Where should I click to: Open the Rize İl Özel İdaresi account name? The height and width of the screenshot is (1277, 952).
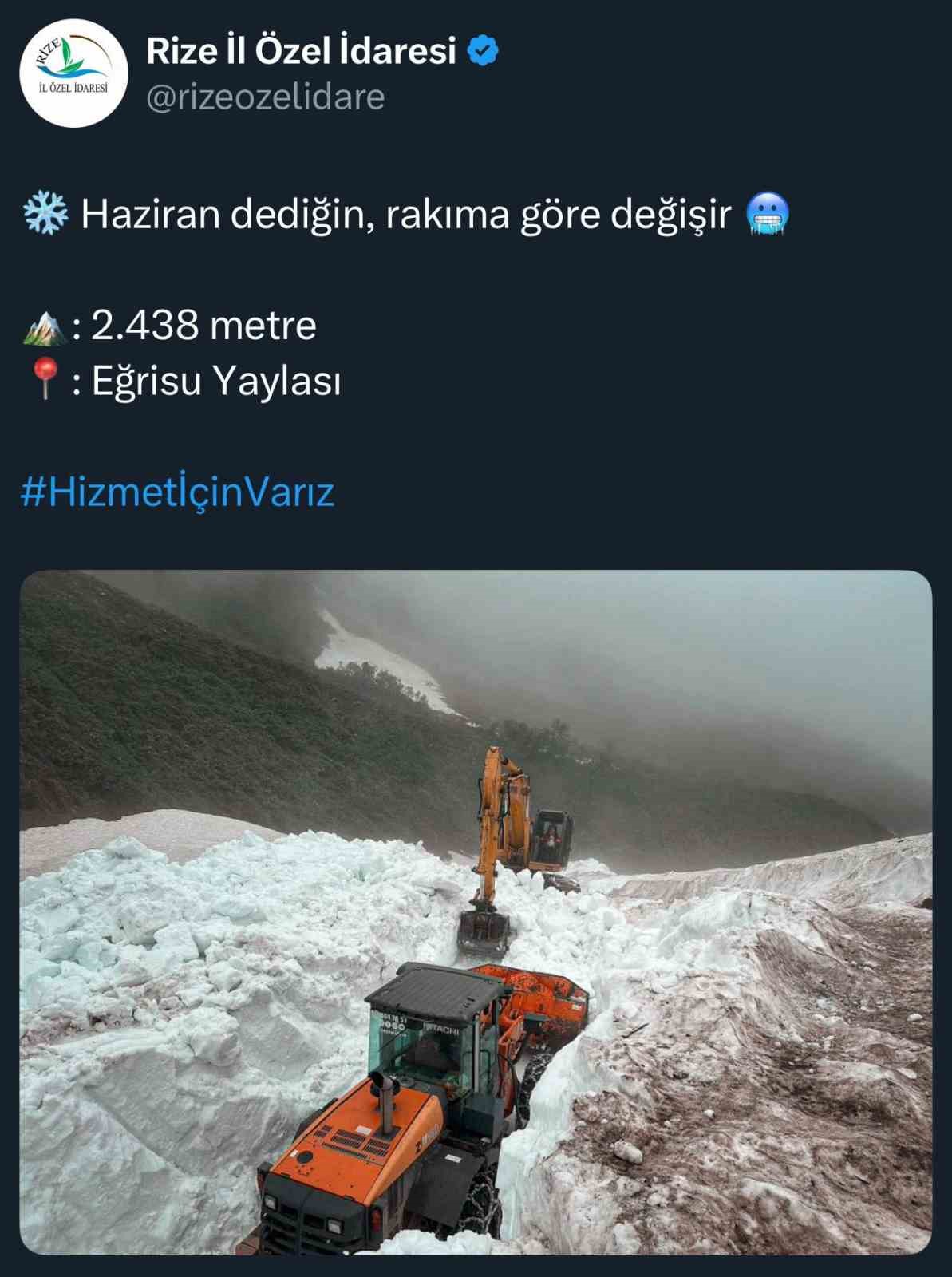pos(301,52)
